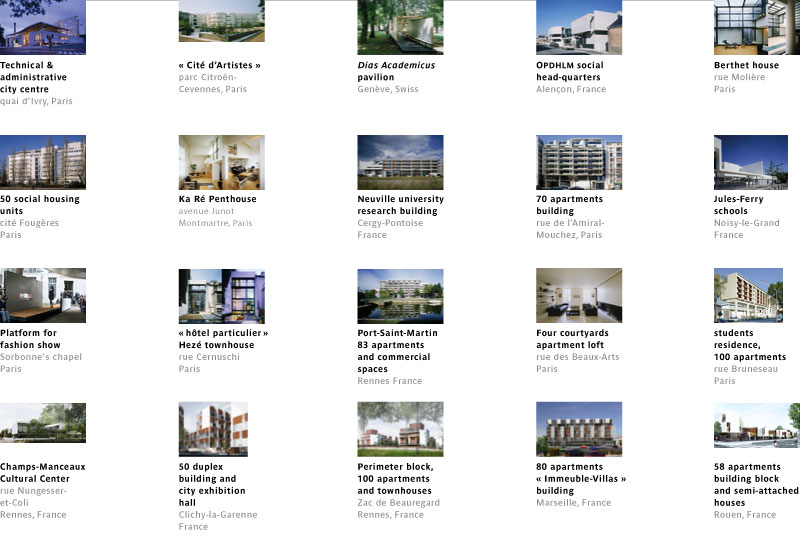Open Ka Ré Penthouse project

coord(221,162)
